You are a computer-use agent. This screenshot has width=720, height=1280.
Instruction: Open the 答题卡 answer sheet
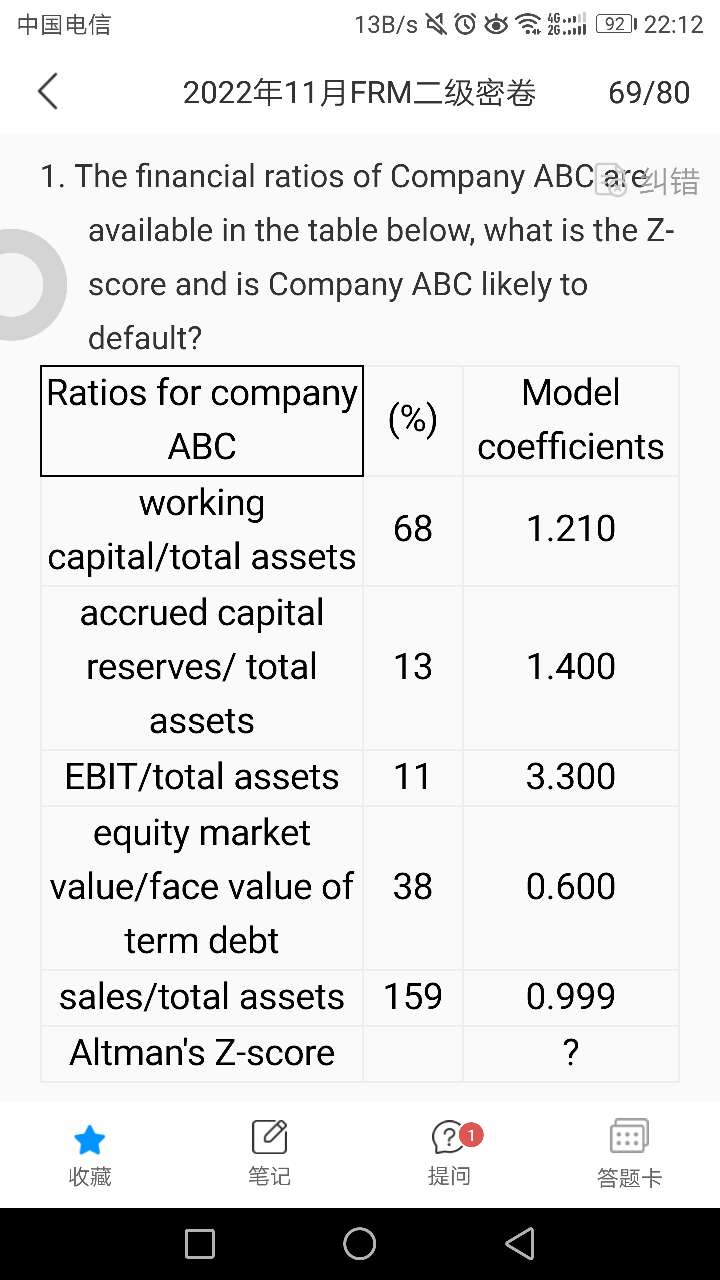(x=629, y=1153)
